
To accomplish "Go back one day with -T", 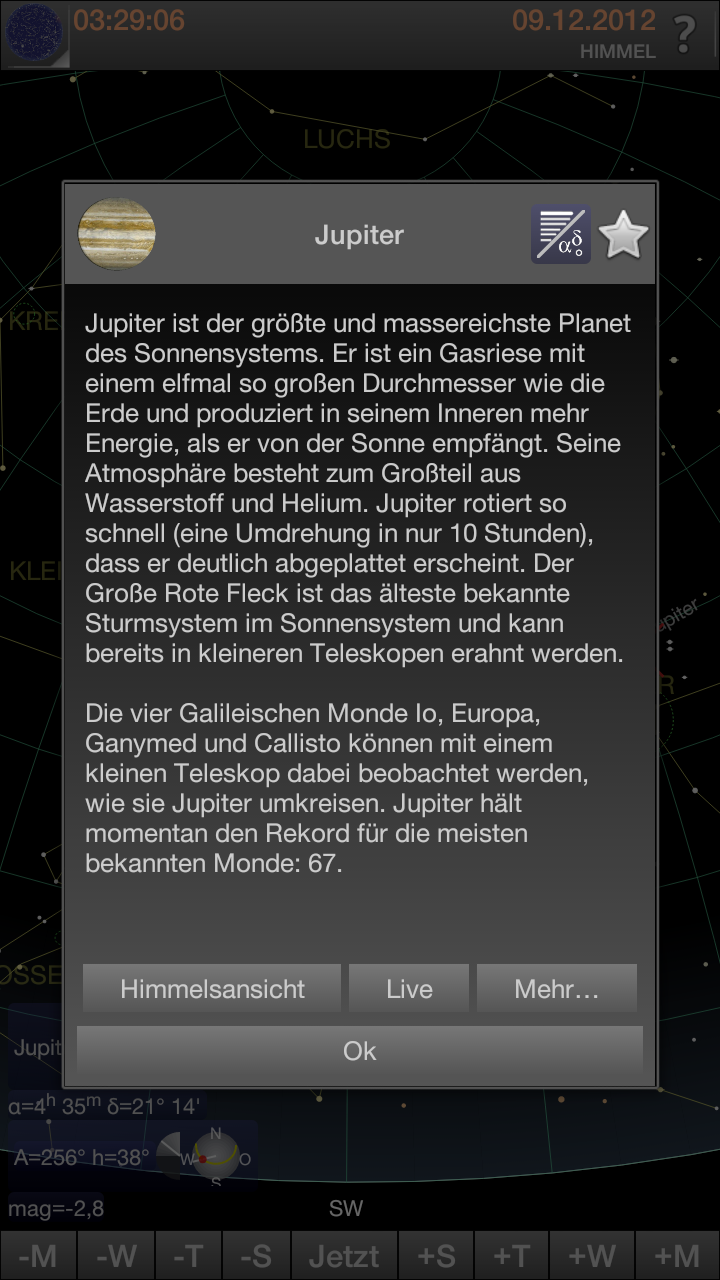I will [x=187, y=1256].
